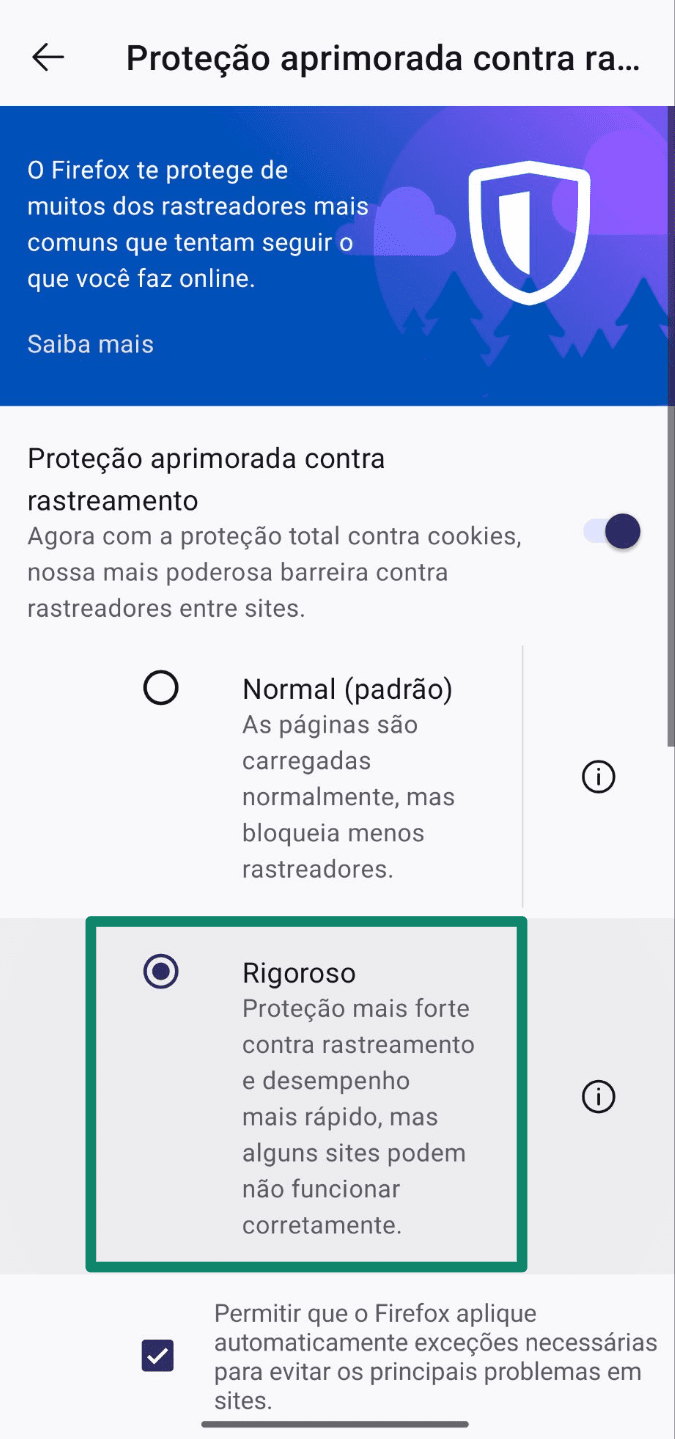This screenshot has width=675, height=1439.
Task: Uncheck automatic exceptions checkbox
Action: point(158,1356)
